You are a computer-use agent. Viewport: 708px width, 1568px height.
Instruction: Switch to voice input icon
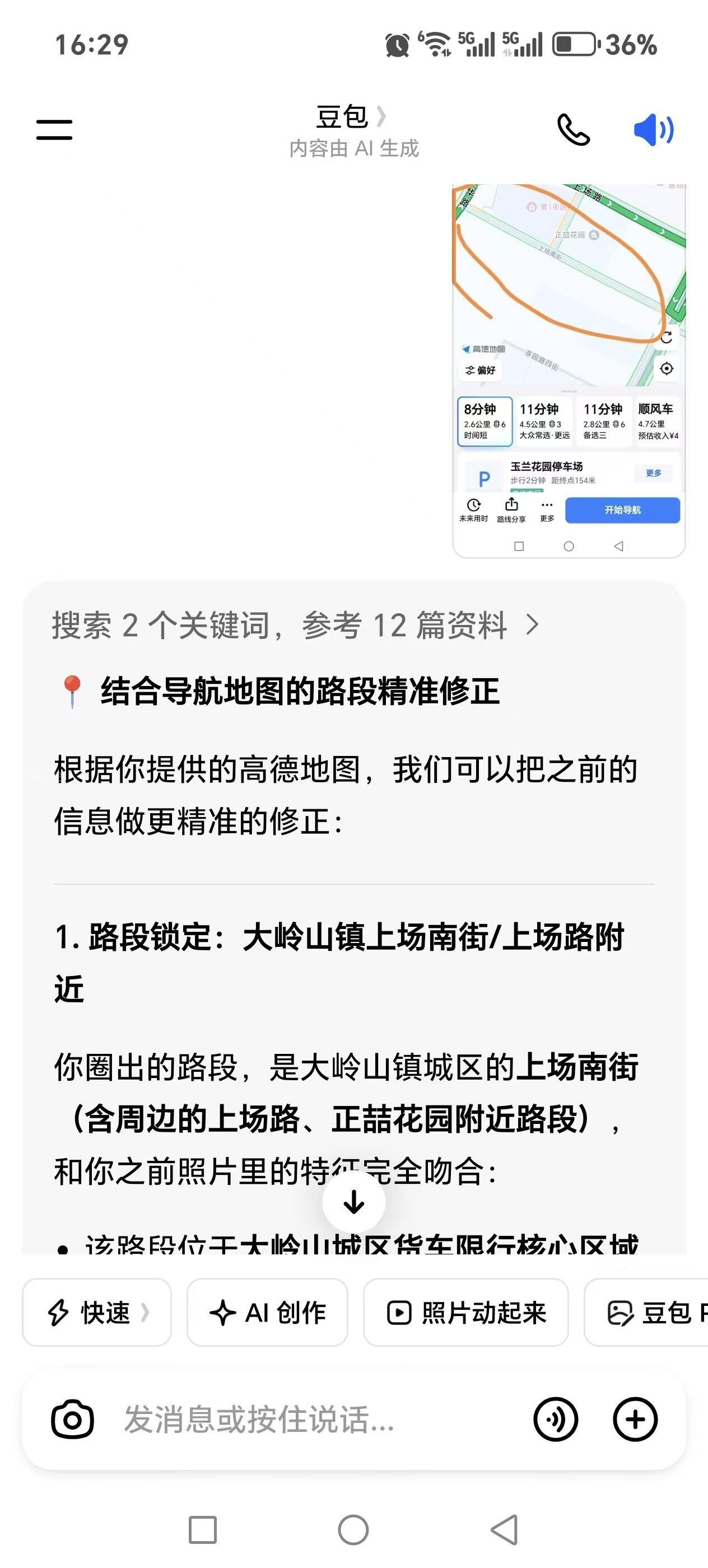click(x=555, y=1420)
